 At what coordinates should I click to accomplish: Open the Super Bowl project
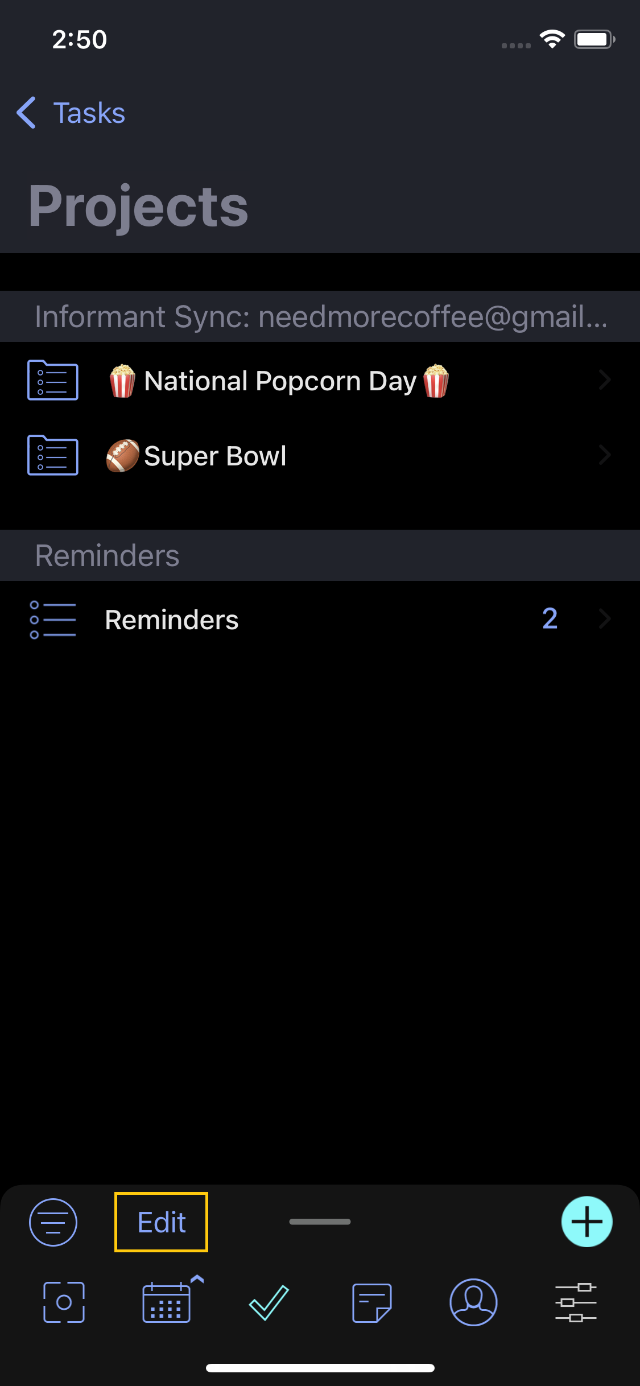[x=320, y=456]
